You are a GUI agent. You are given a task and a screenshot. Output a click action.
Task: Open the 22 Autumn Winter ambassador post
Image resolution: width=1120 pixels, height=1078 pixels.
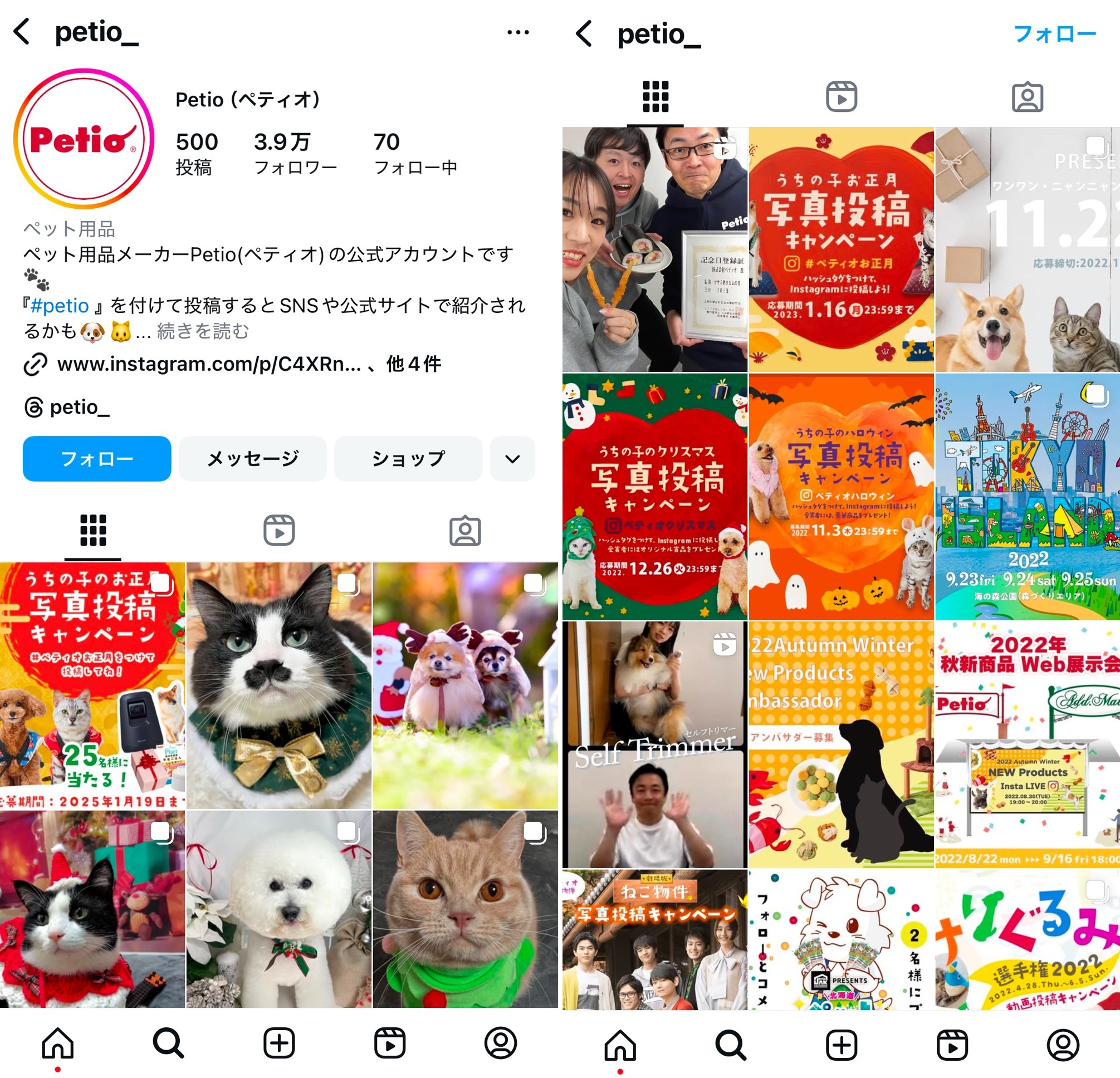tap(840, 744)
